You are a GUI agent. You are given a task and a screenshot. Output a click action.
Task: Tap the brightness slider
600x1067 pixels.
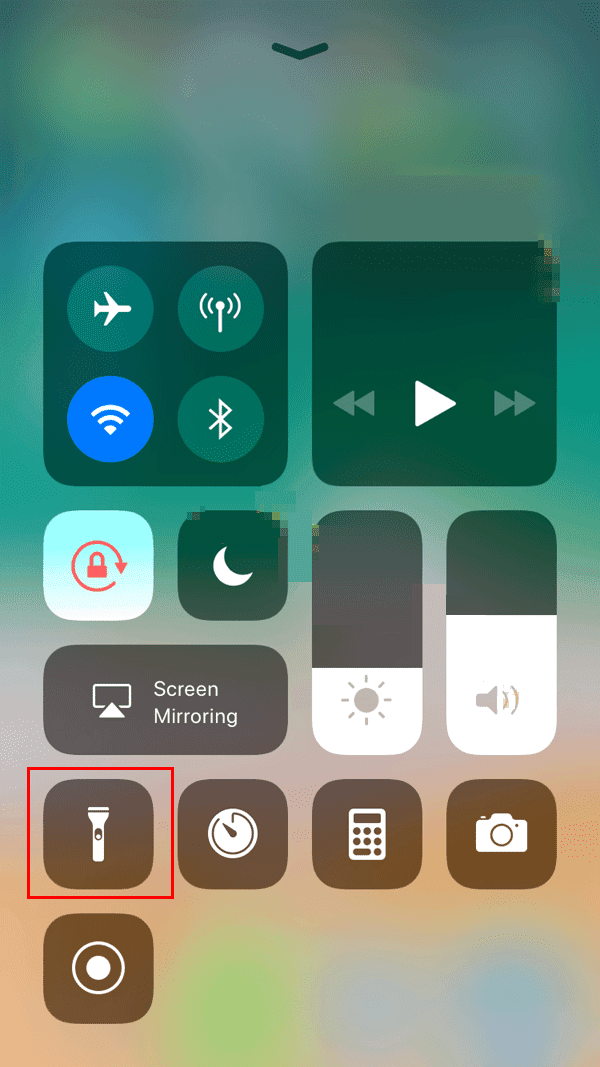[x=367, y=632]
